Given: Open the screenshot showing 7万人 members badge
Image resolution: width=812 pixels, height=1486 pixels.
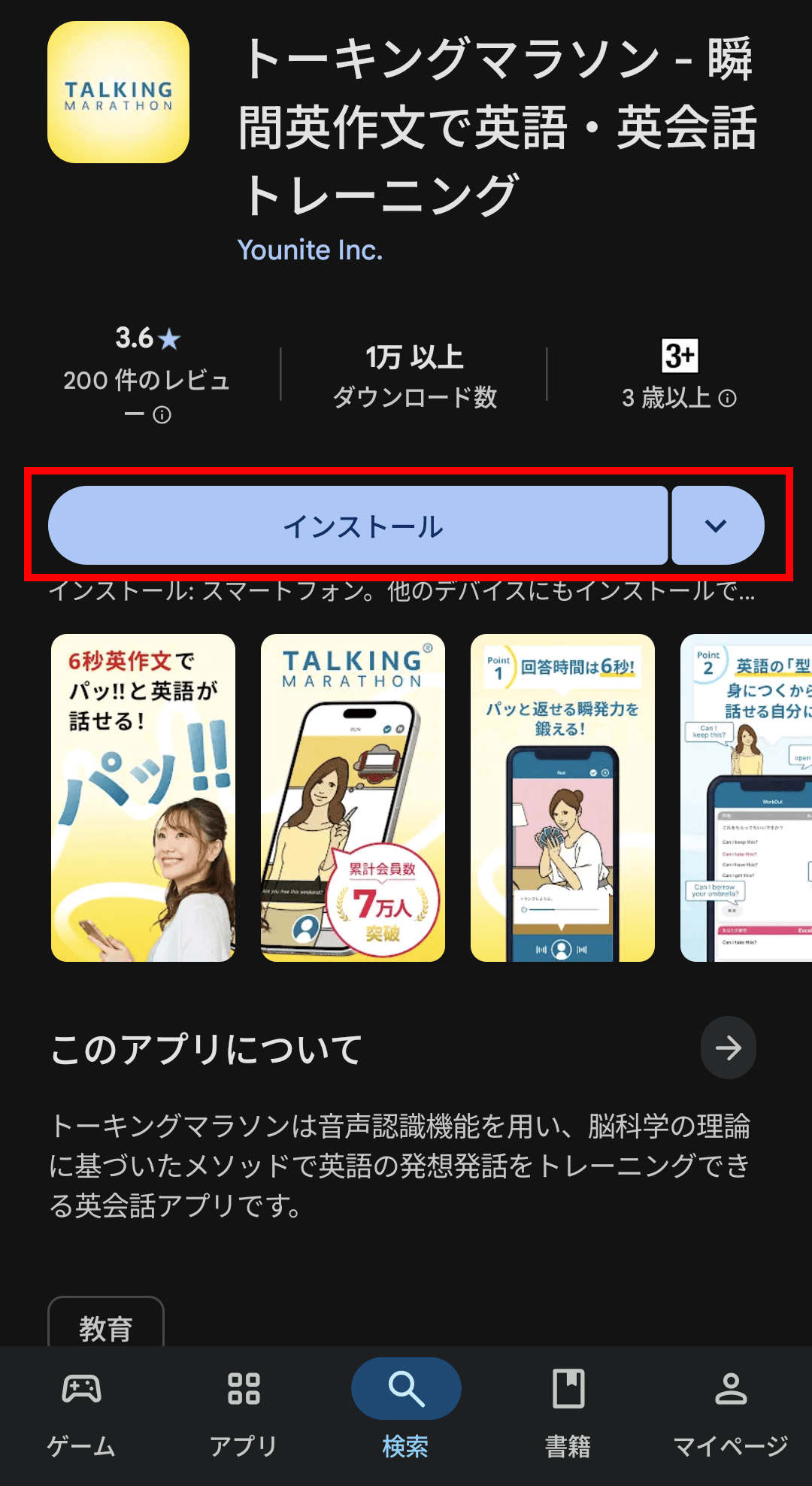Looking at the screenshot, I should pyautogui.click(x=353, y=797).
